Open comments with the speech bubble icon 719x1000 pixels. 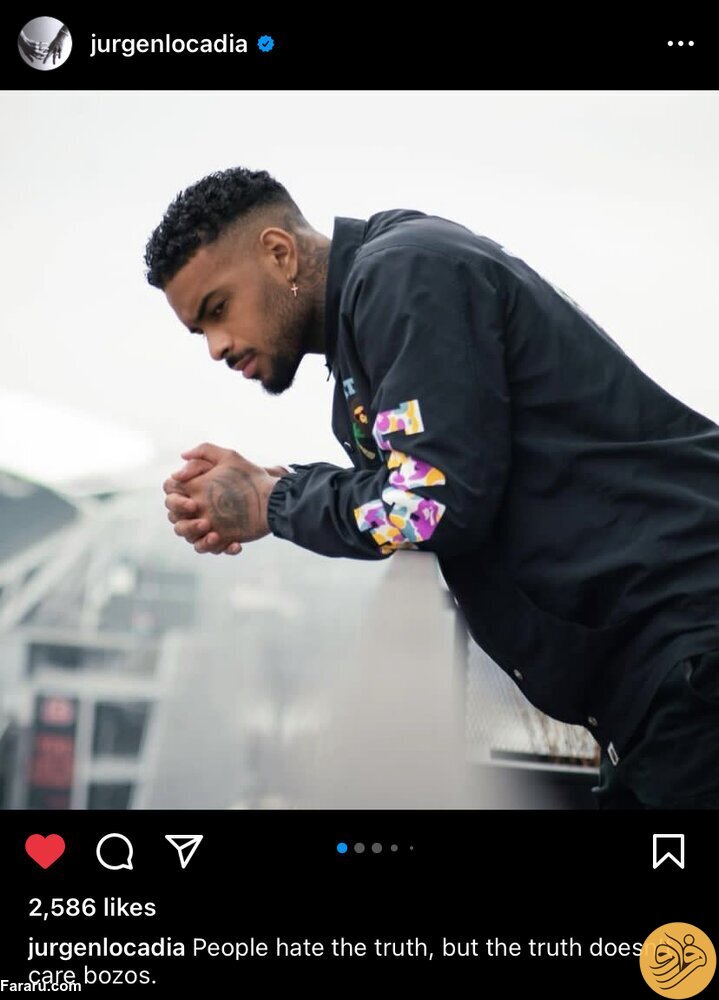point(115,851)
